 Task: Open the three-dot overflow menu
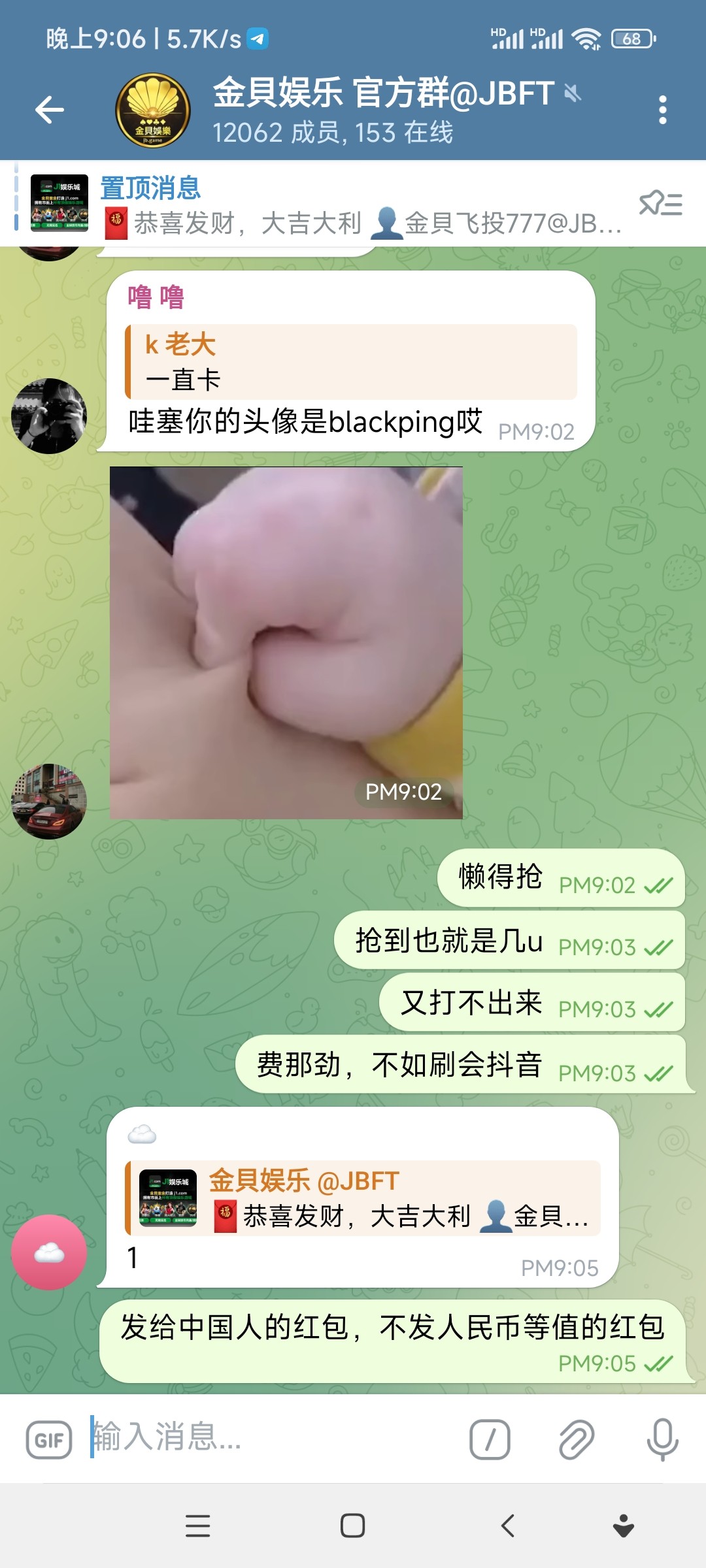point(662,109)
